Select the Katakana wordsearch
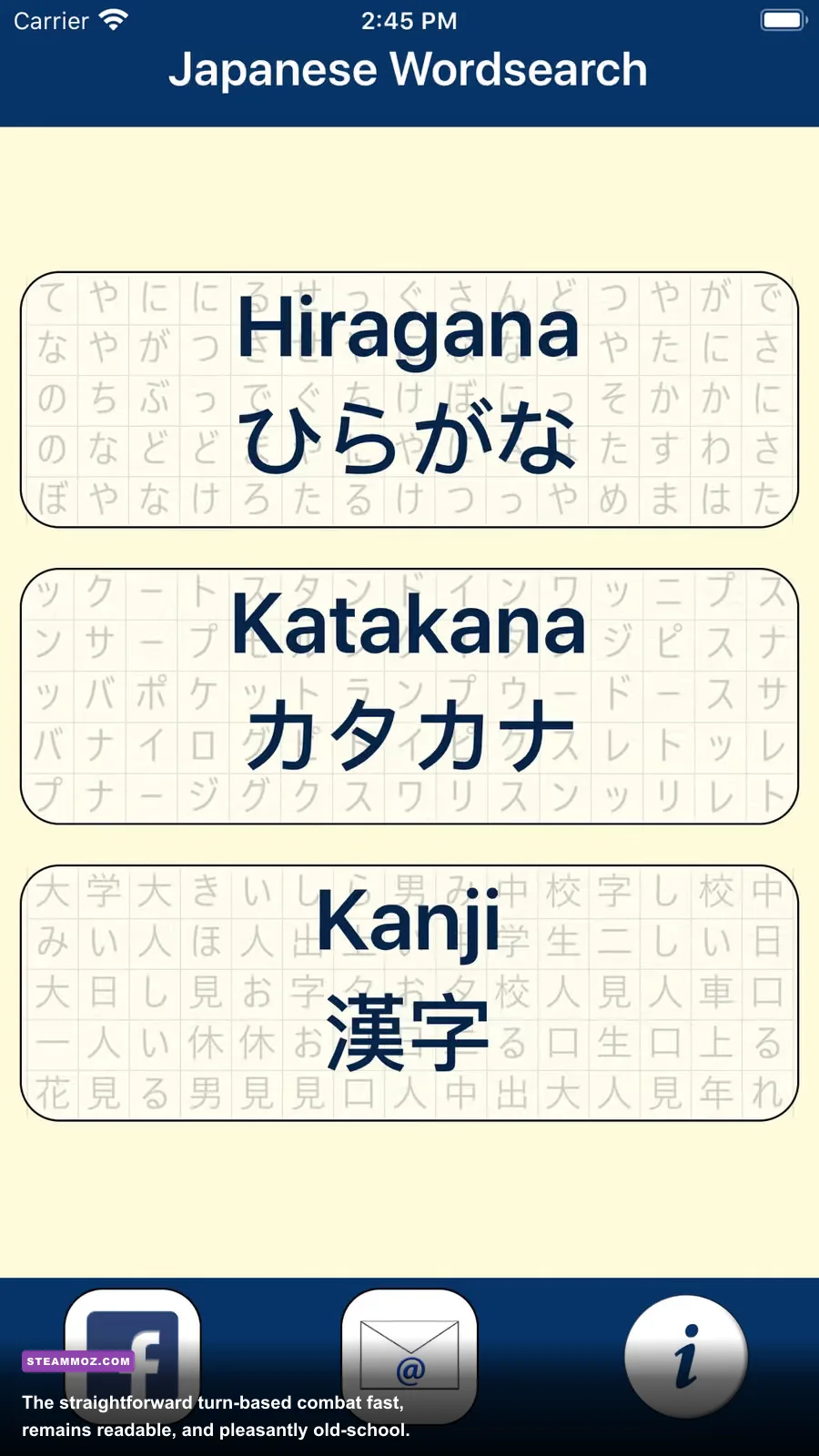Image resolution: width=819 pixels, height=1456 pixels. pos(409,696)
